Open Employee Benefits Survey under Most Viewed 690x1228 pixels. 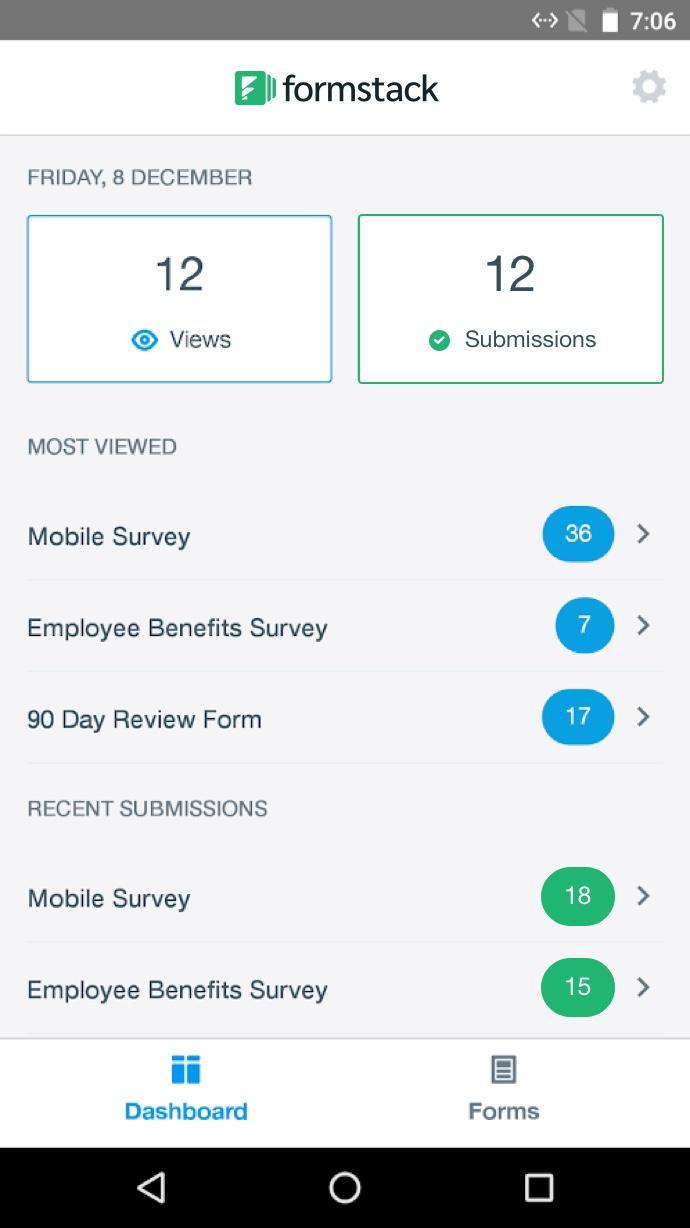[340, 627]
